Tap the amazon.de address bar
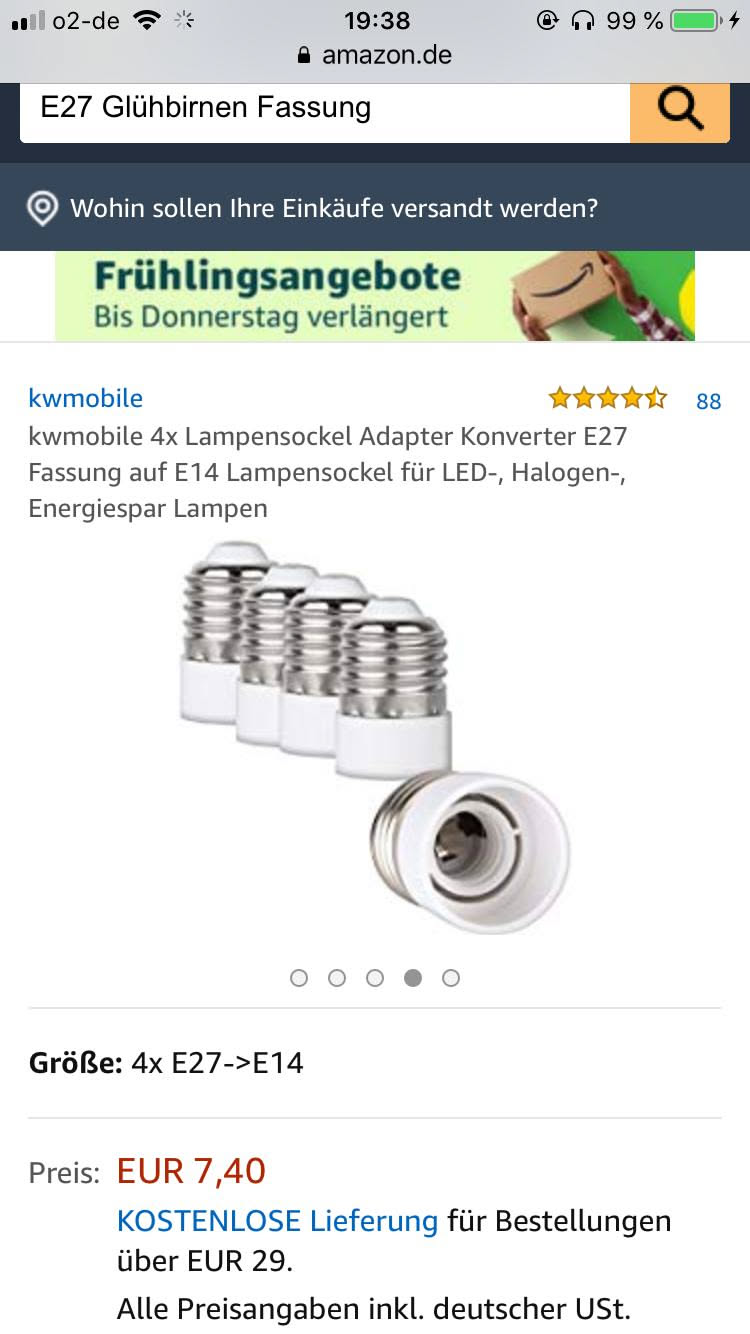Screen dimensions: 750x1334 (x=375, y=55)
